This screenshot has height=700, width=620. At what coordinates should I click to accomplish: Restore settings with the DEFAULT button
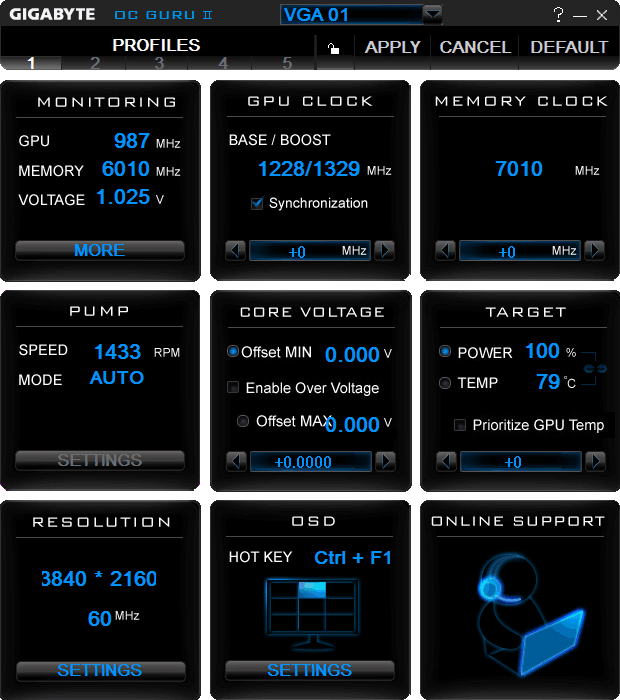tap(569, 47)
